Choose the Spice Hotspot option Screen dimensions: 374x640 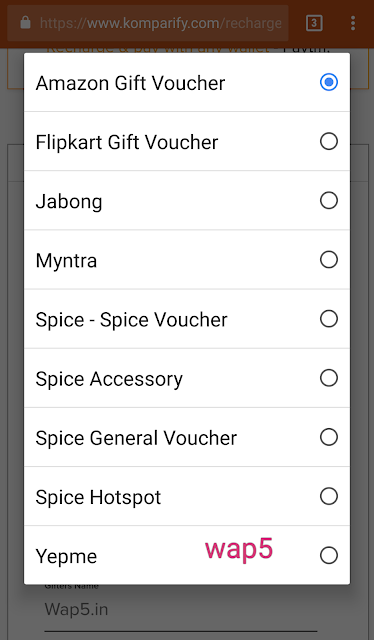[187, 496]
